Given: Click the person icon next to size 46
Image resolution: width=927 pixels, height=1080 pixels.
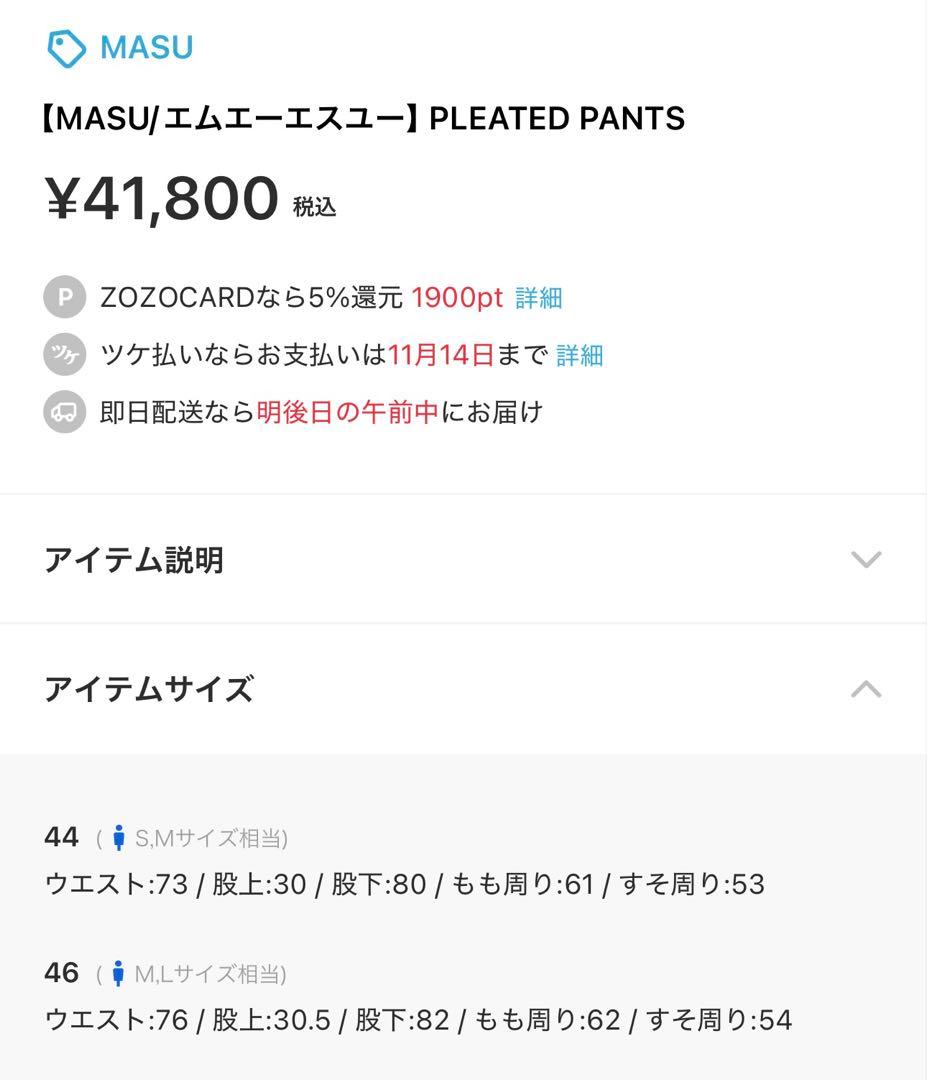Looking at the screenshot, I should [x=120, y=971].
